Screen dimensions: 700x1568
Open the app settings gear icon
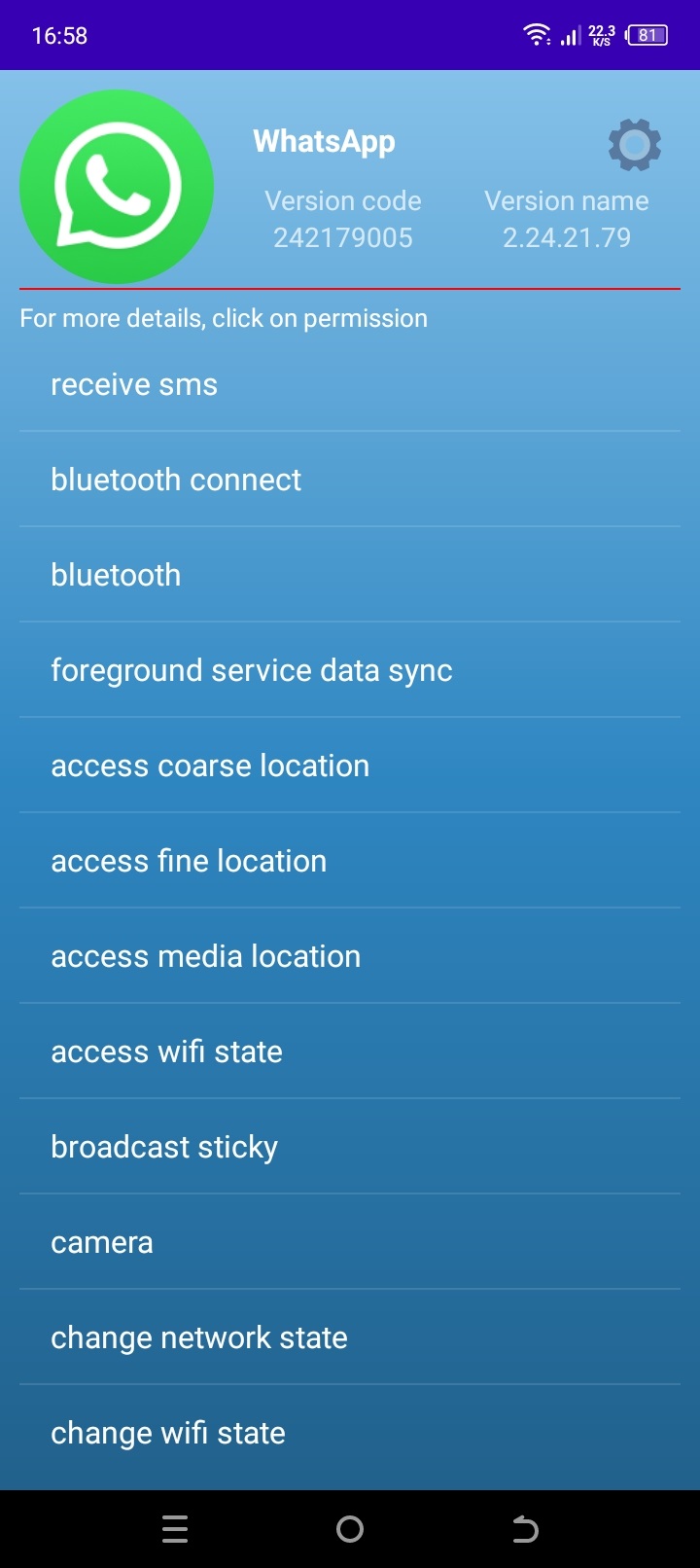coord(634,145)
